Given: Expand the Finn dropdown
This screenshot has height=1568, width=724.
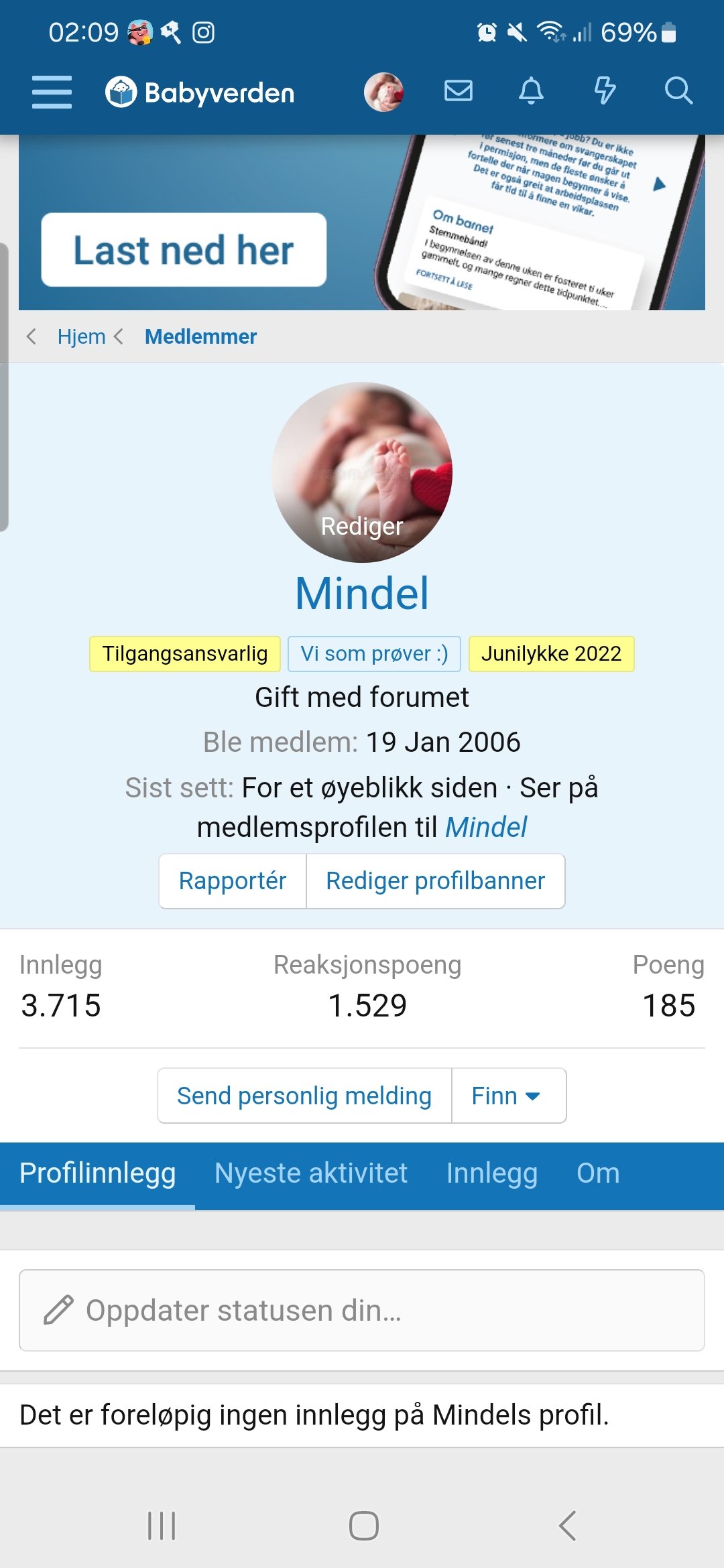Looking at the screenshot, I should pyautogui.click(x=509, y=1096).
